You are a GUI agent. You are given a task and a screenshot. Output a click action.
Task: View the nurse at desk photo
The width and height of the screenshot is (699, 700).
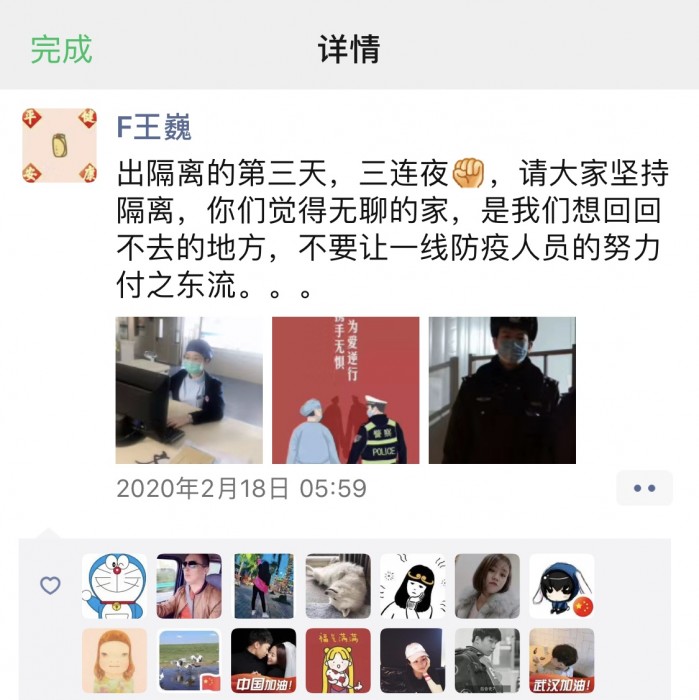[x=189, y=390]
